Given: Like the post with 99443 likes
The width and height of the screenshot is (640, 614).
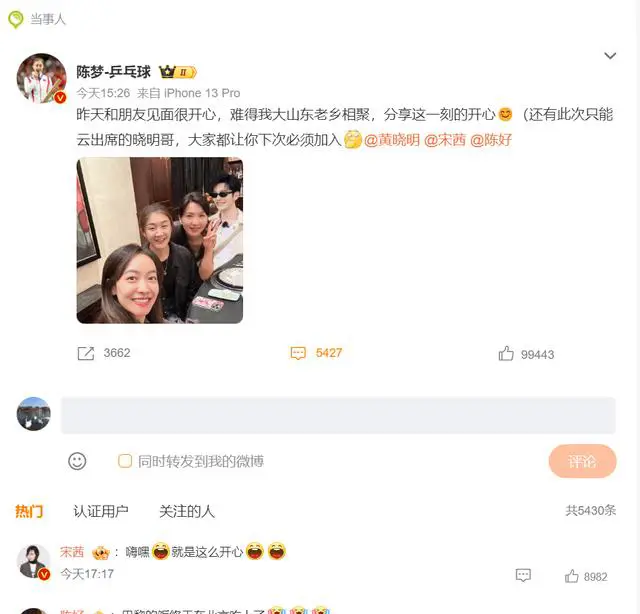Looking at the screenshot, I should point(526,354).
